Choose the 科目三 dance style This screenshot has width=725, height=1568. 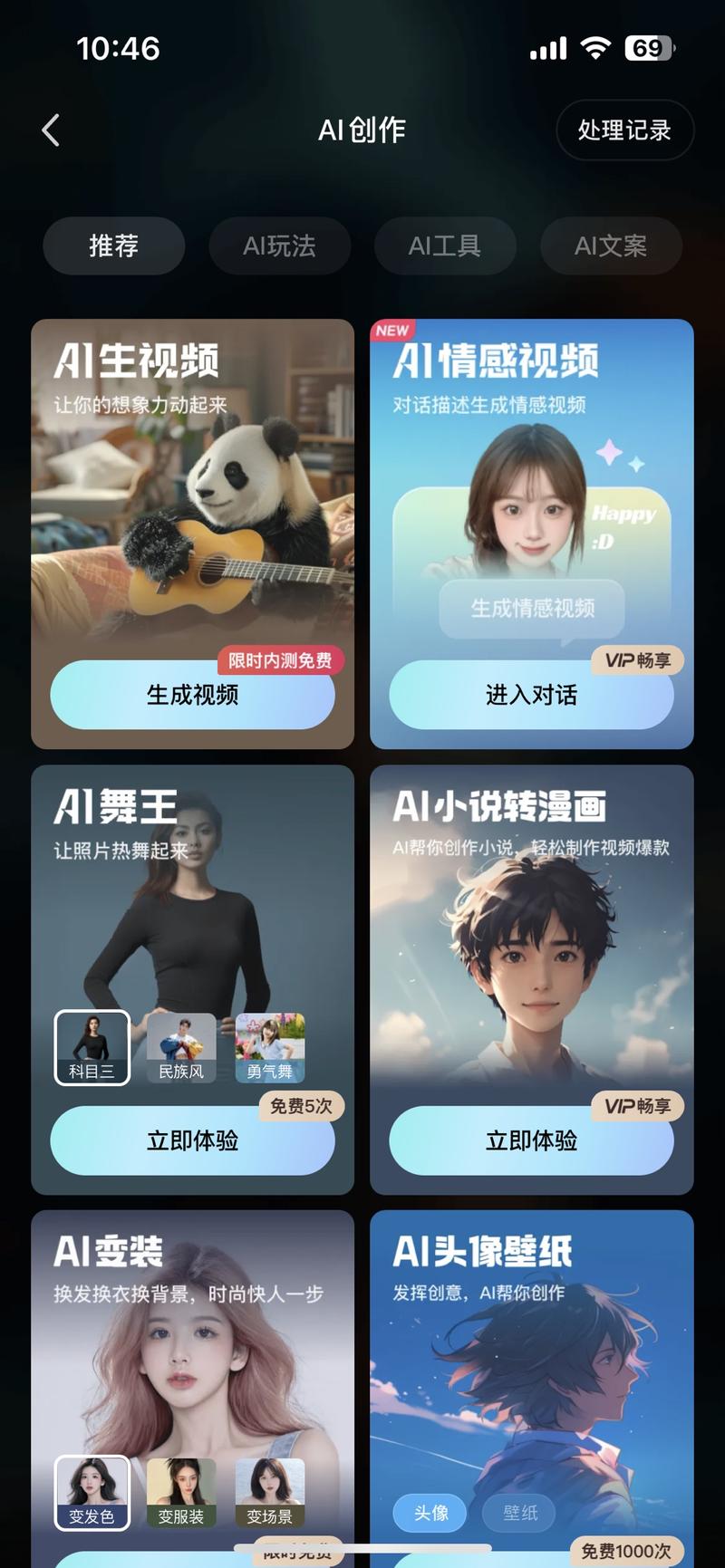[x=92, y=1048]
